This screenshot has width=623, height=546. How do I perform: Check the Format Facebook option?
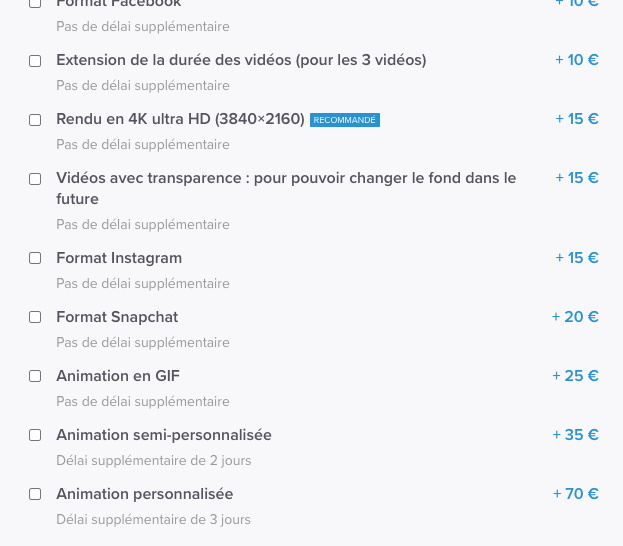coord(35,3)
